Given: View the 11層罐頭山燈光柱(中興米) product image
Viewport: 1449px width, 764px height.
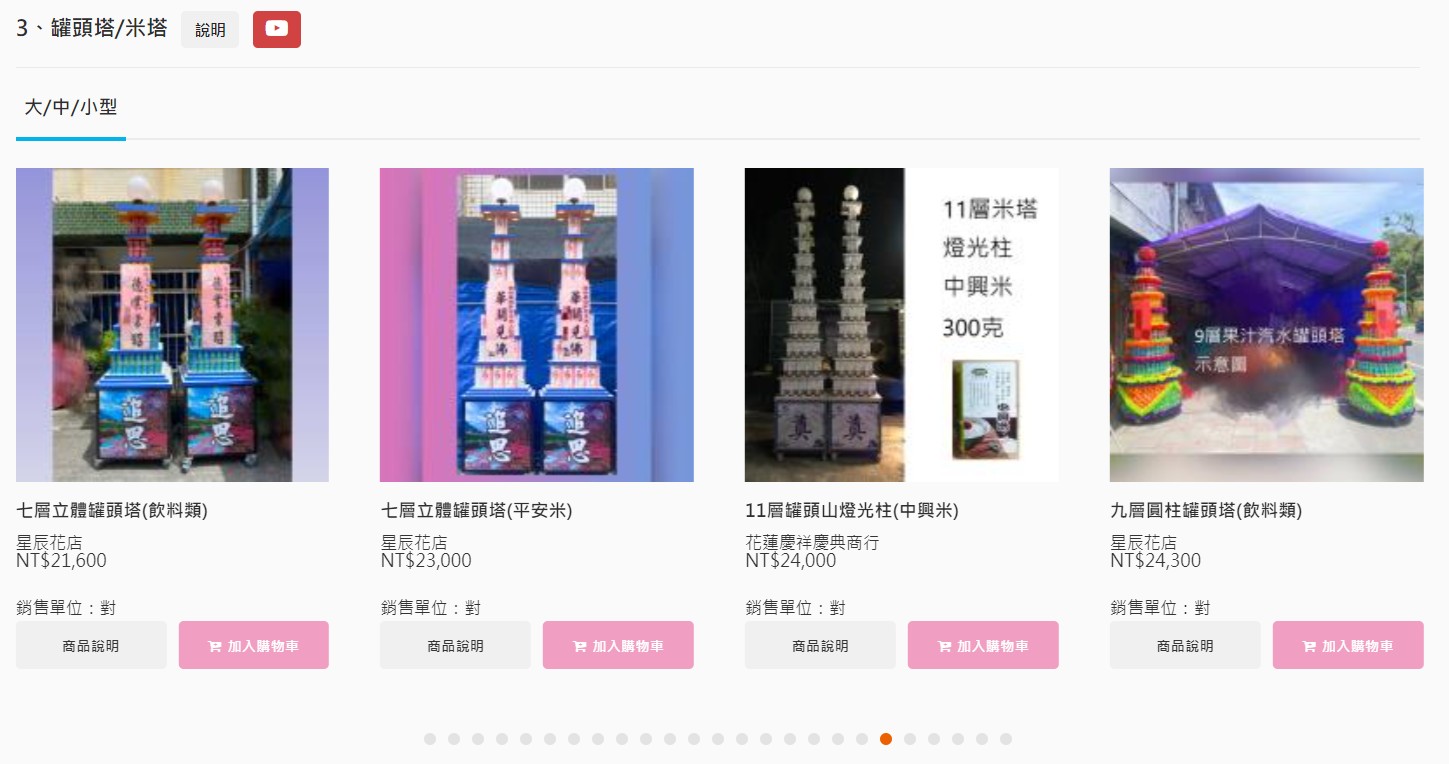Looking at the screenshot, I should point(901,325).
